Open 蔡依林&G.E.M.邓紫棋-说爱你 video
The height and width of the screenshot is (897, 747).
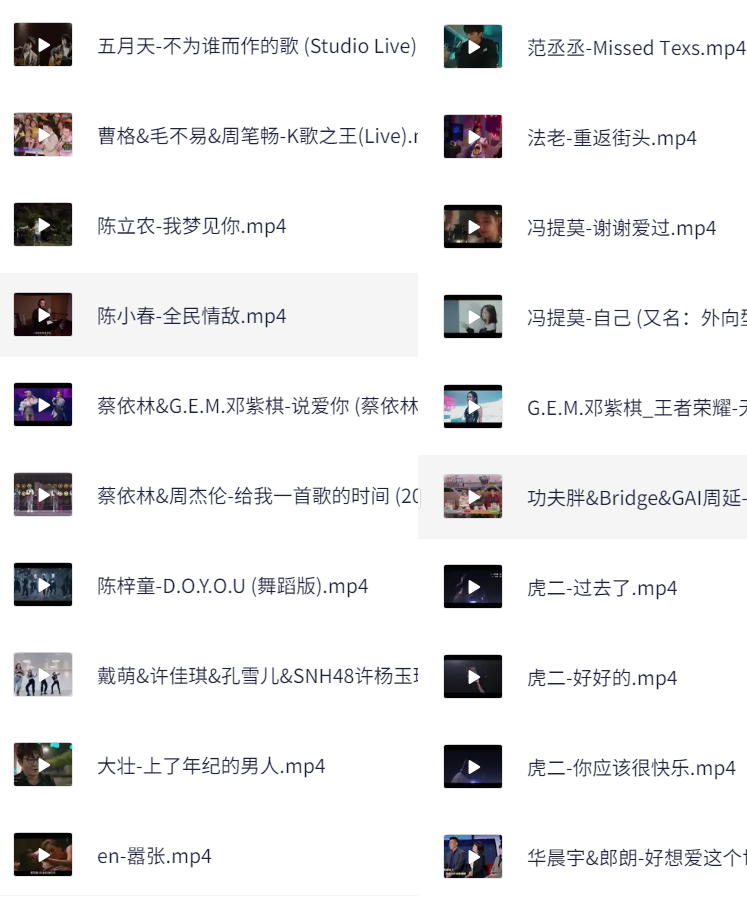pos(256,406)
